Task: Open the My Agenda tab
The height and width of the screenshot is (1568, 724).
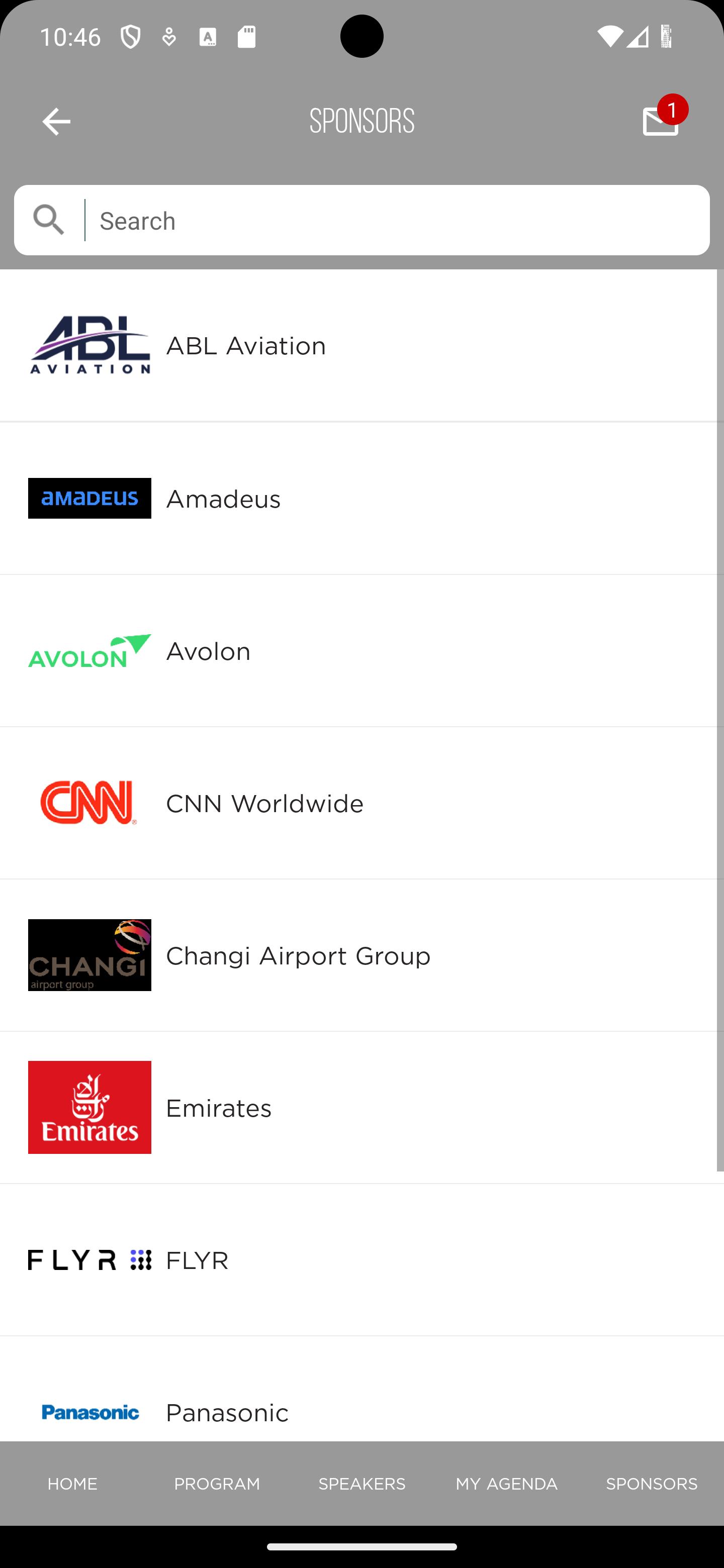Action: [507, 1484]
